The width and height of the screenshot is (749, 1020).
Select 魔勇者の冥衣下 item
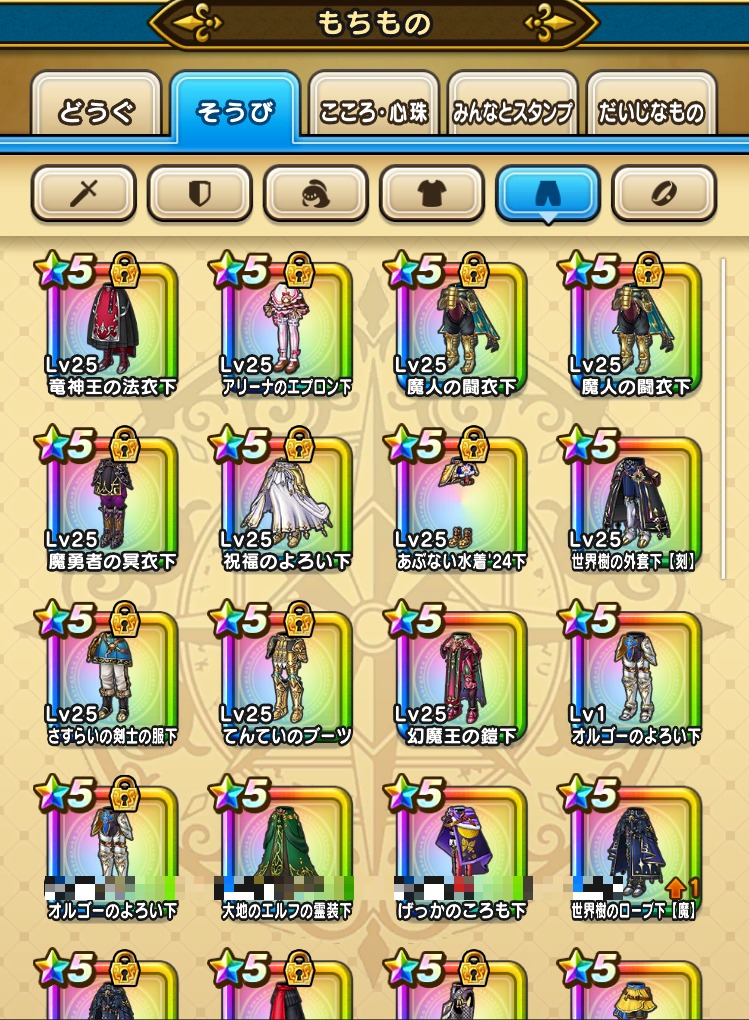click(112, 505)
